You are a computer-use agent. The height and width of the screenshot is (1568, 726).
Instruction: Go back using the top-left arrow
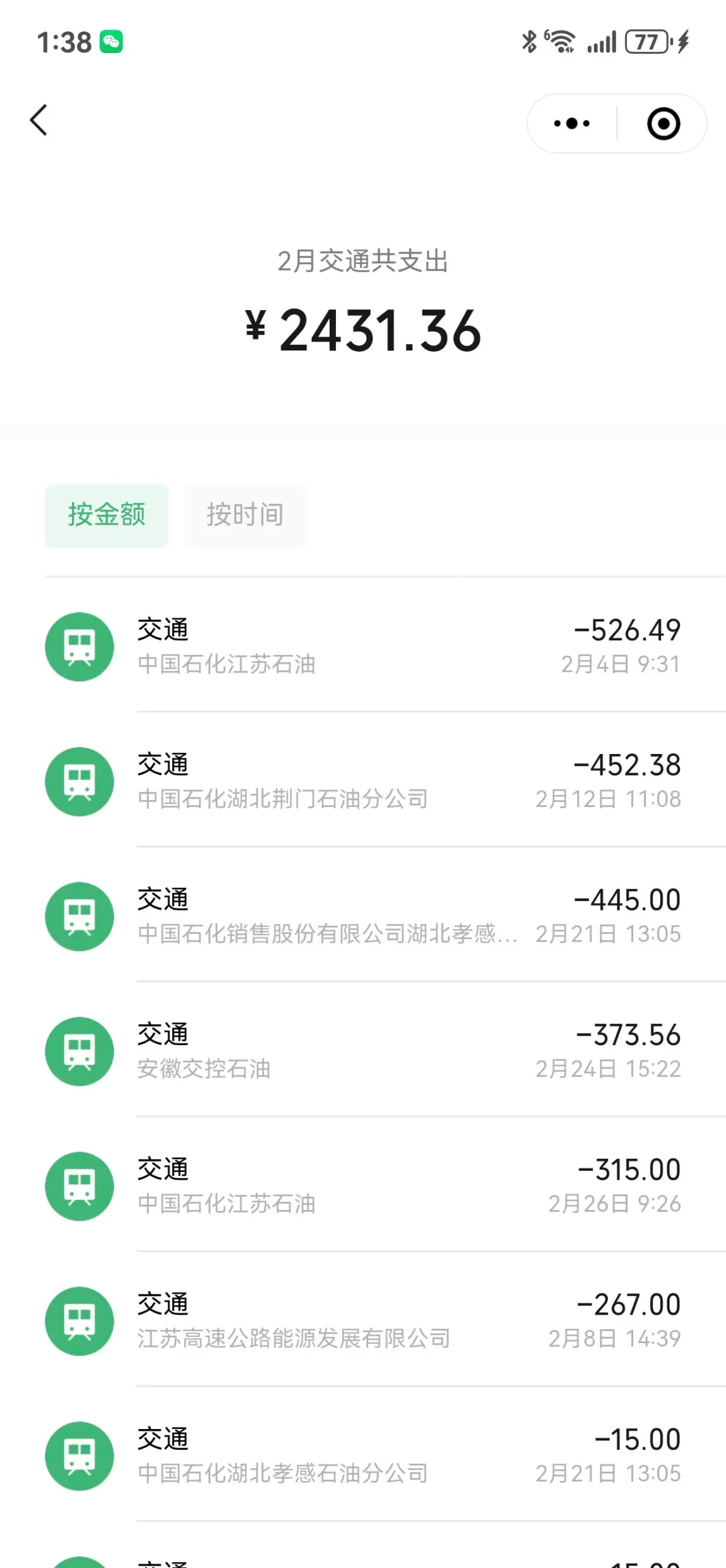coord(39,120)
